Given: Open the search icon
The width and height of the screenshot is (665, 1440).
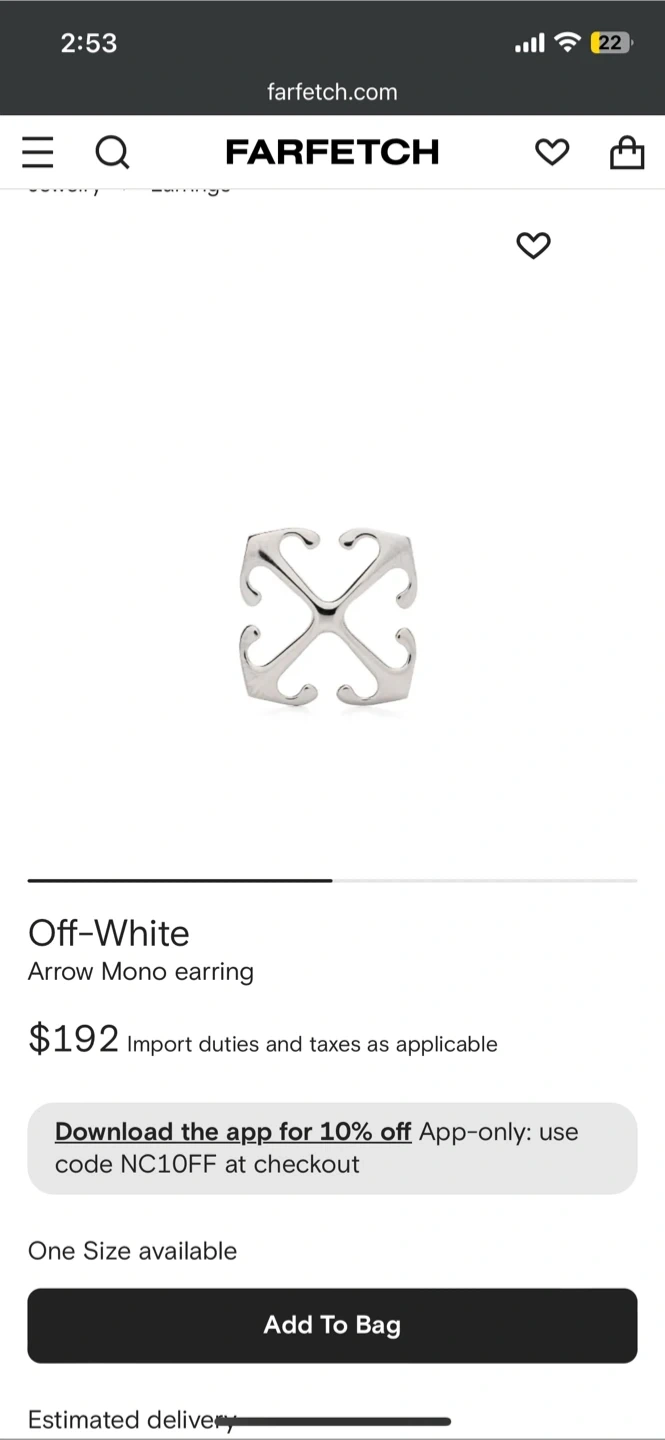Looking at the screenshot, I should coord(112,152).
